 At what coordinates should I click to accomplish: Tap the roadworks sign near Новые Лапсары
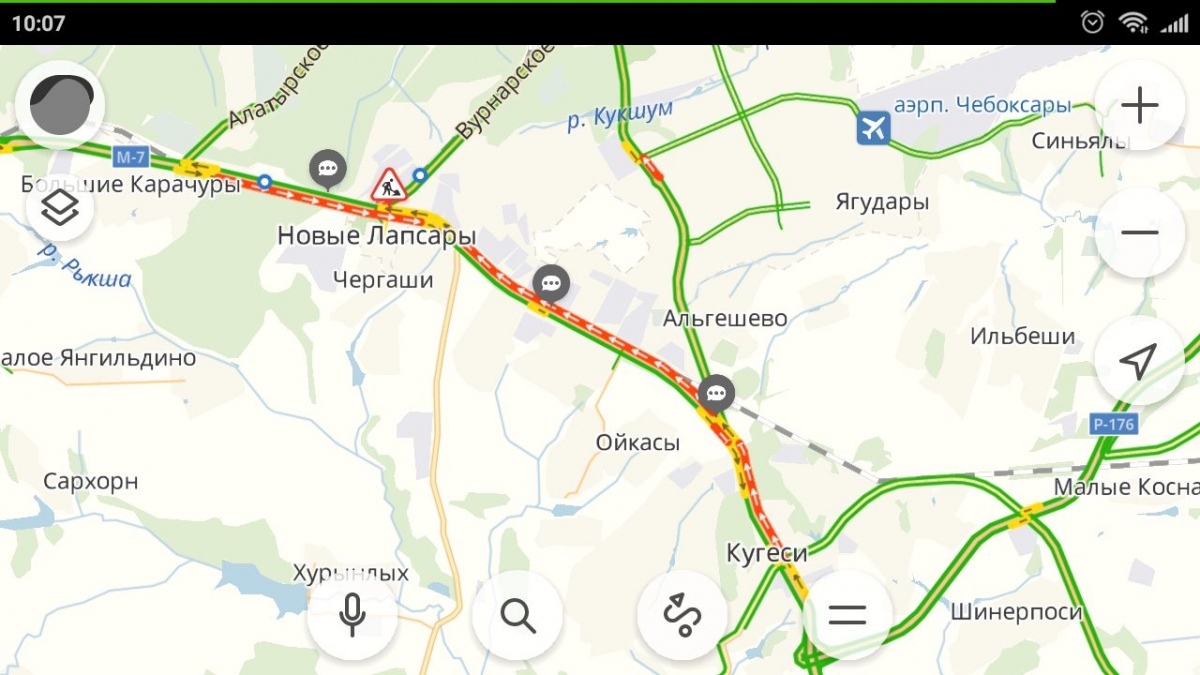point(387,185)
